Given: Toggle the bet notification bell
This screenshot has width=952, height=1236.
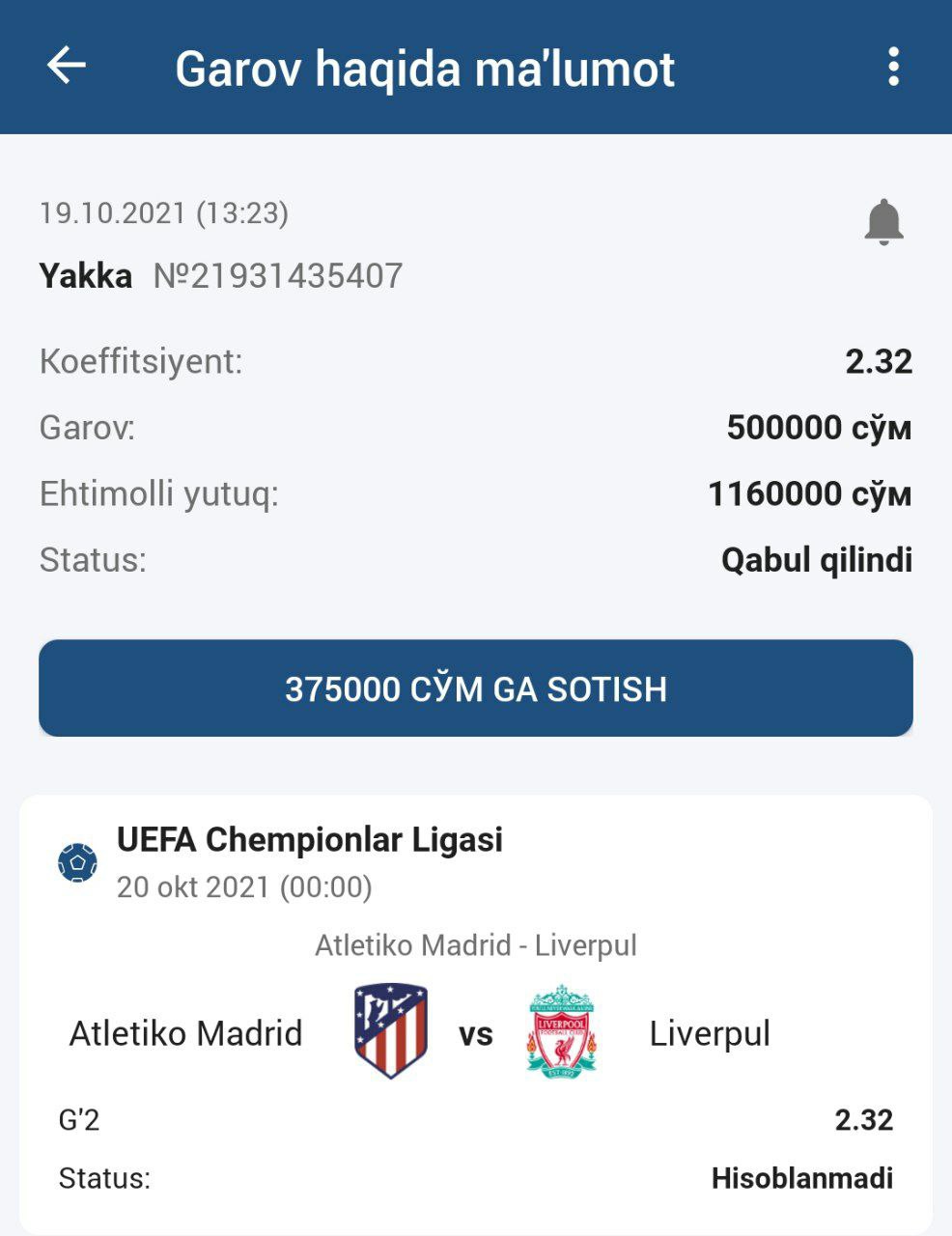Looking at the screenshot, I should coord(882,222).
